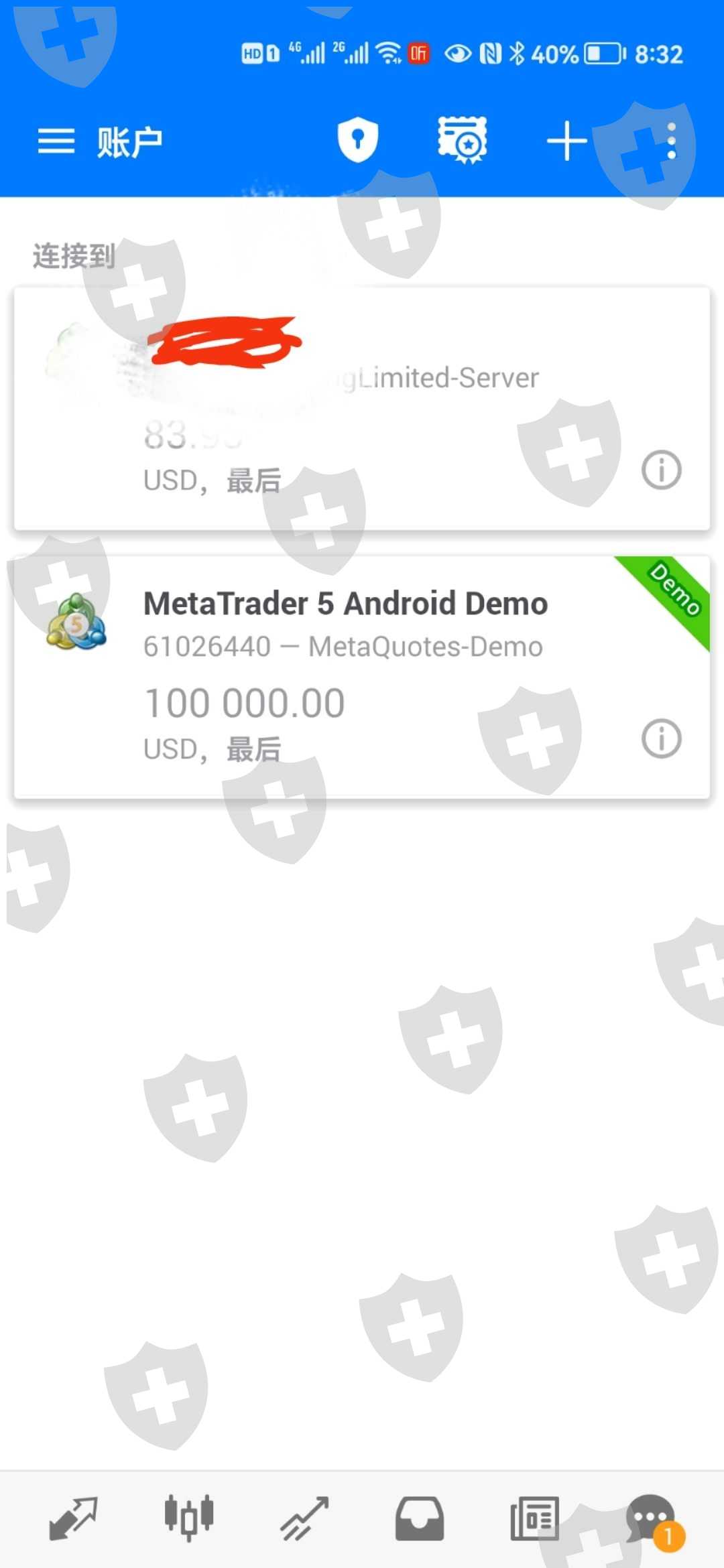The width and height of the screenshot is (724, 1568).
Task: Open the three-dot overflow menu
Action: coord(671,141)
